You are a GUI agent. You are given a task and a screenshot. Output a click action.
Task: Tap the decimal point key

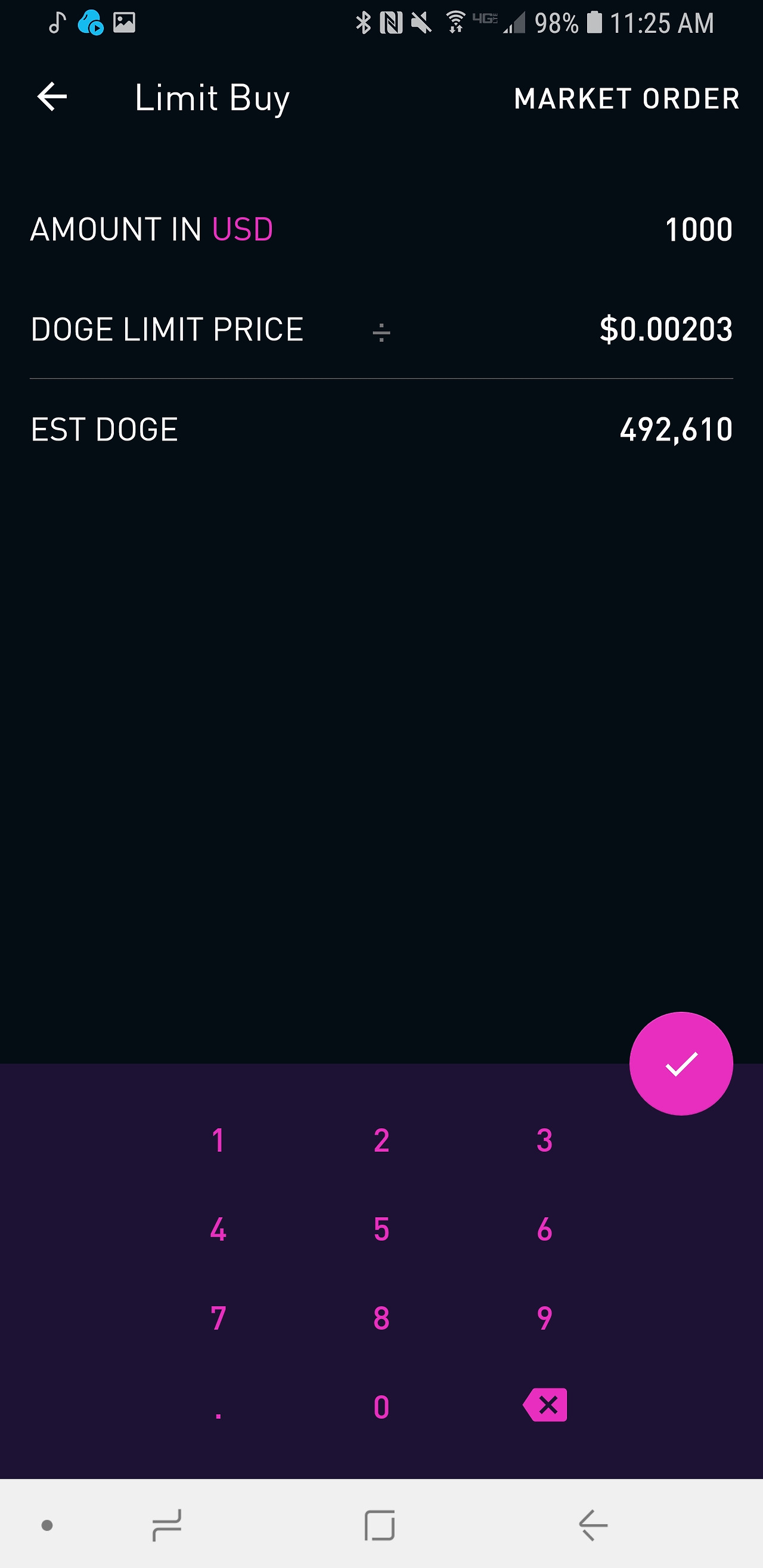(218, 1406)
